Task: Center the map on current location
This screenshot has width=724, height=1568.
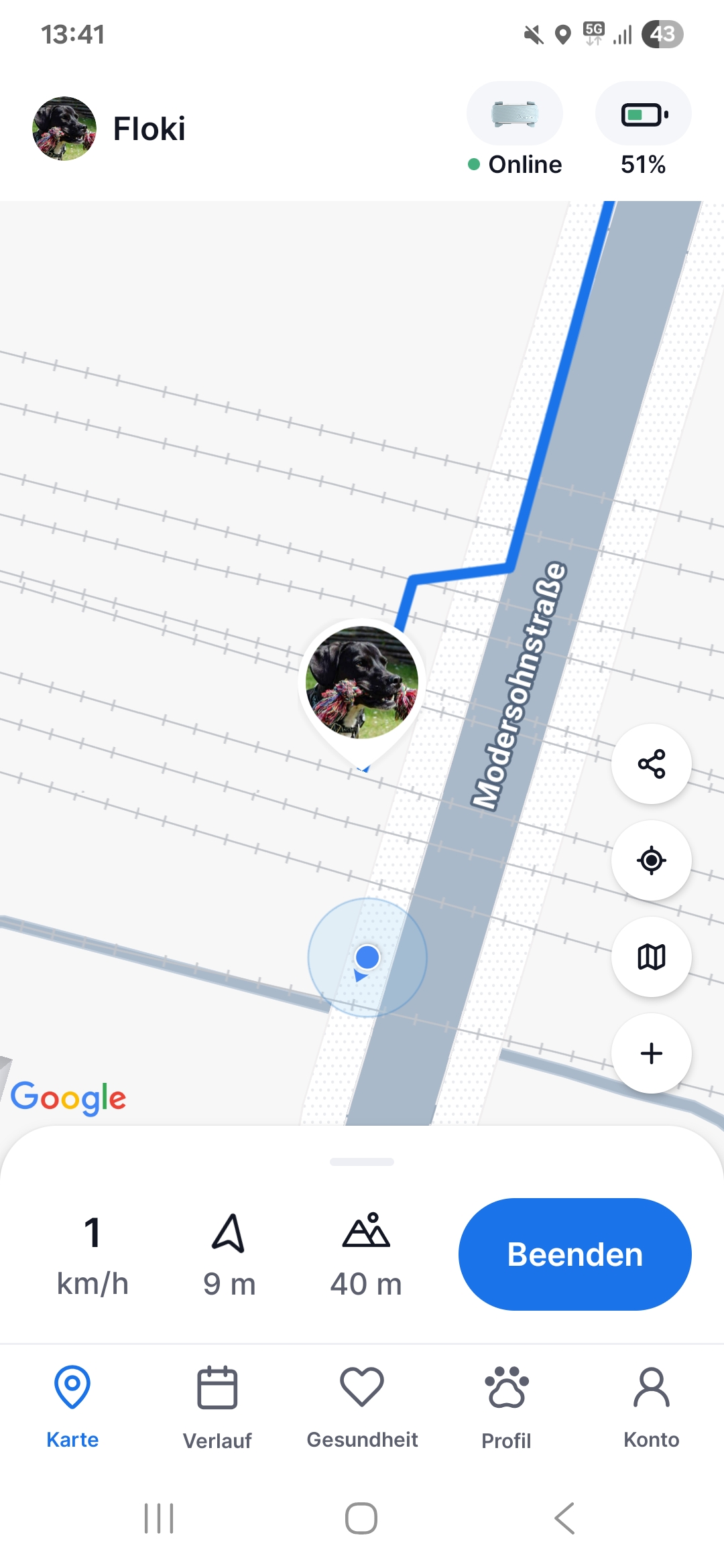Action: (651, 860)
